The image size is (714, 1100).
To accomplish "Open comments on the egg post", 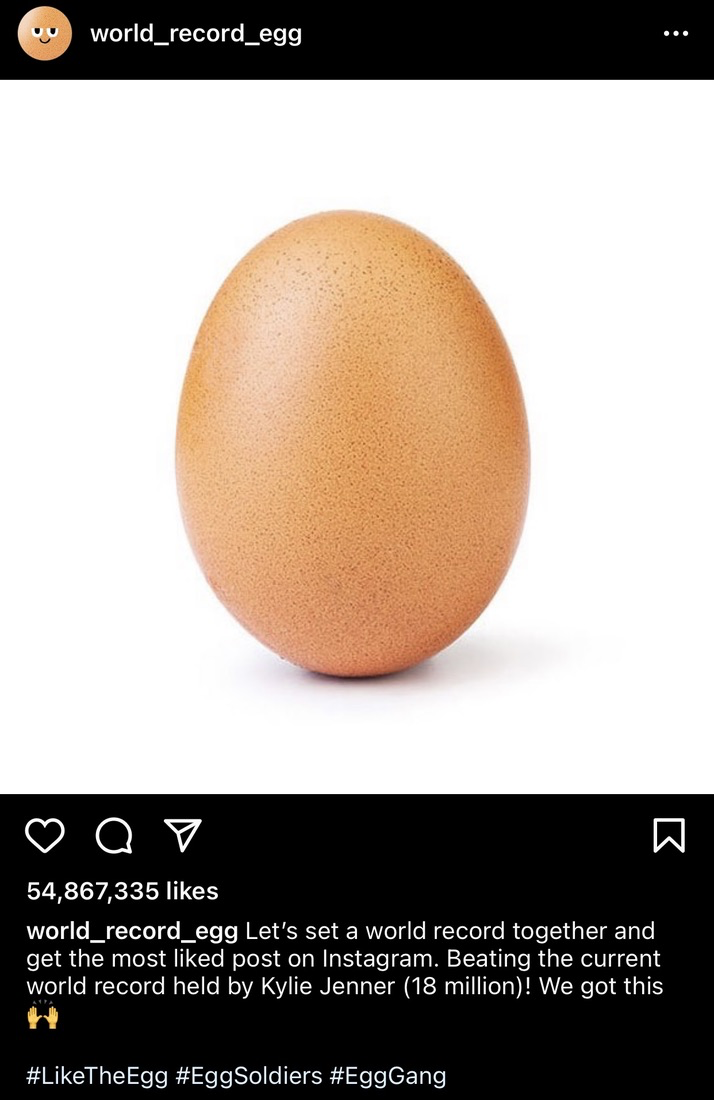I will coord(114,836).
